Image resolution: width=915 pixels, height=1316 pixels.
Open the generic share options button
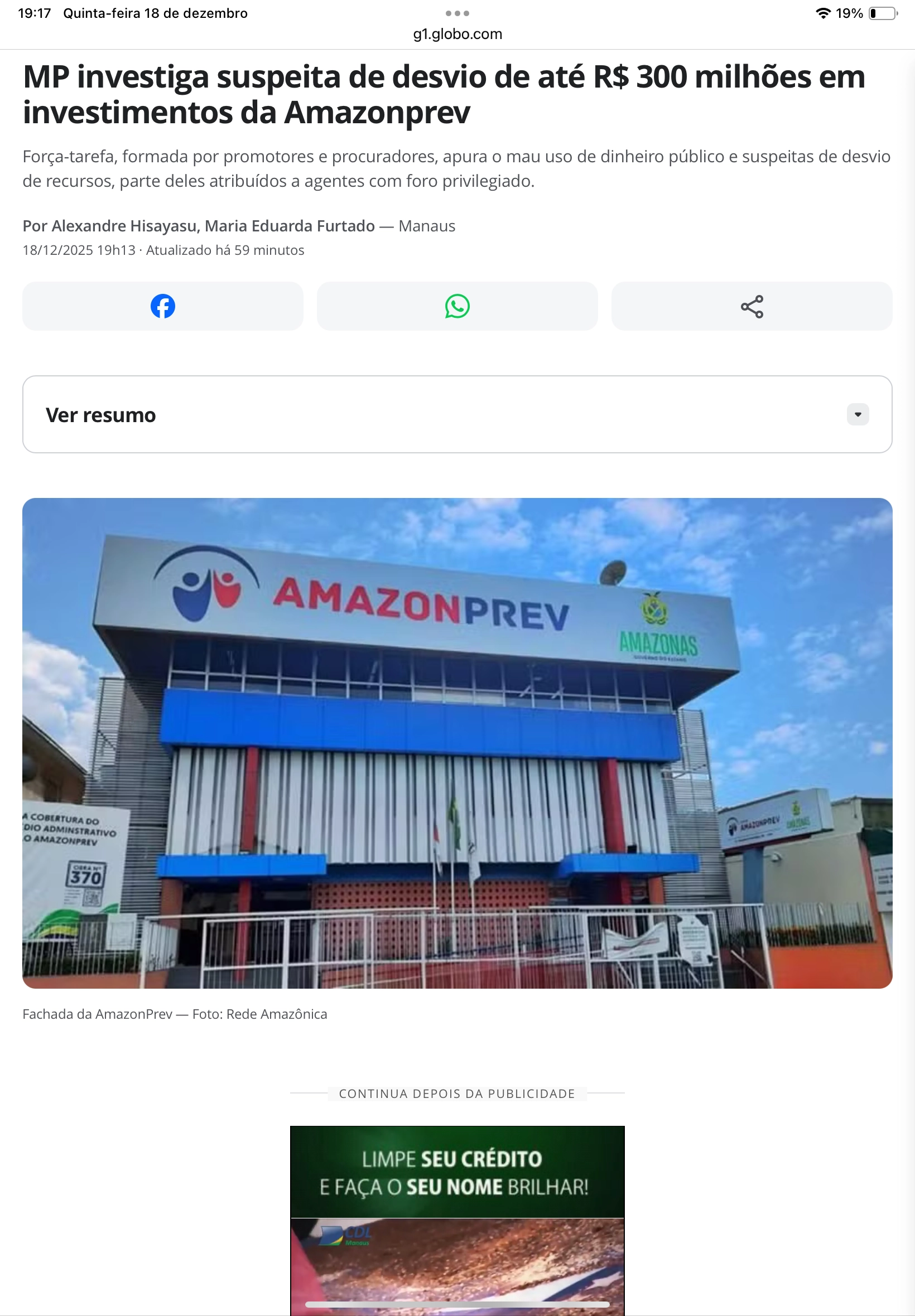[752, 307]
